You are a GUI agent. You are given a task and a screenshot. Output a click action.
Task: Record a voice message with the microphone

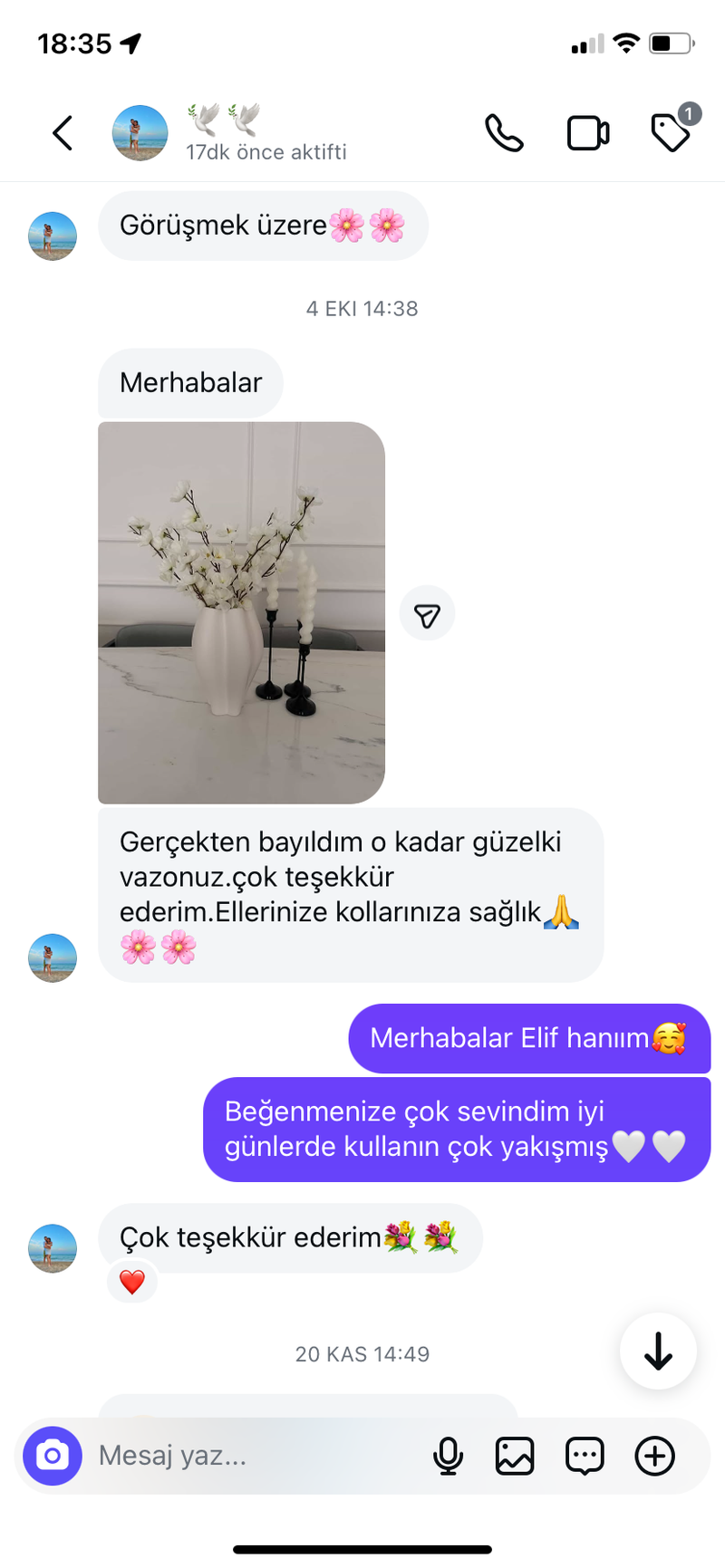point(448,1456)
